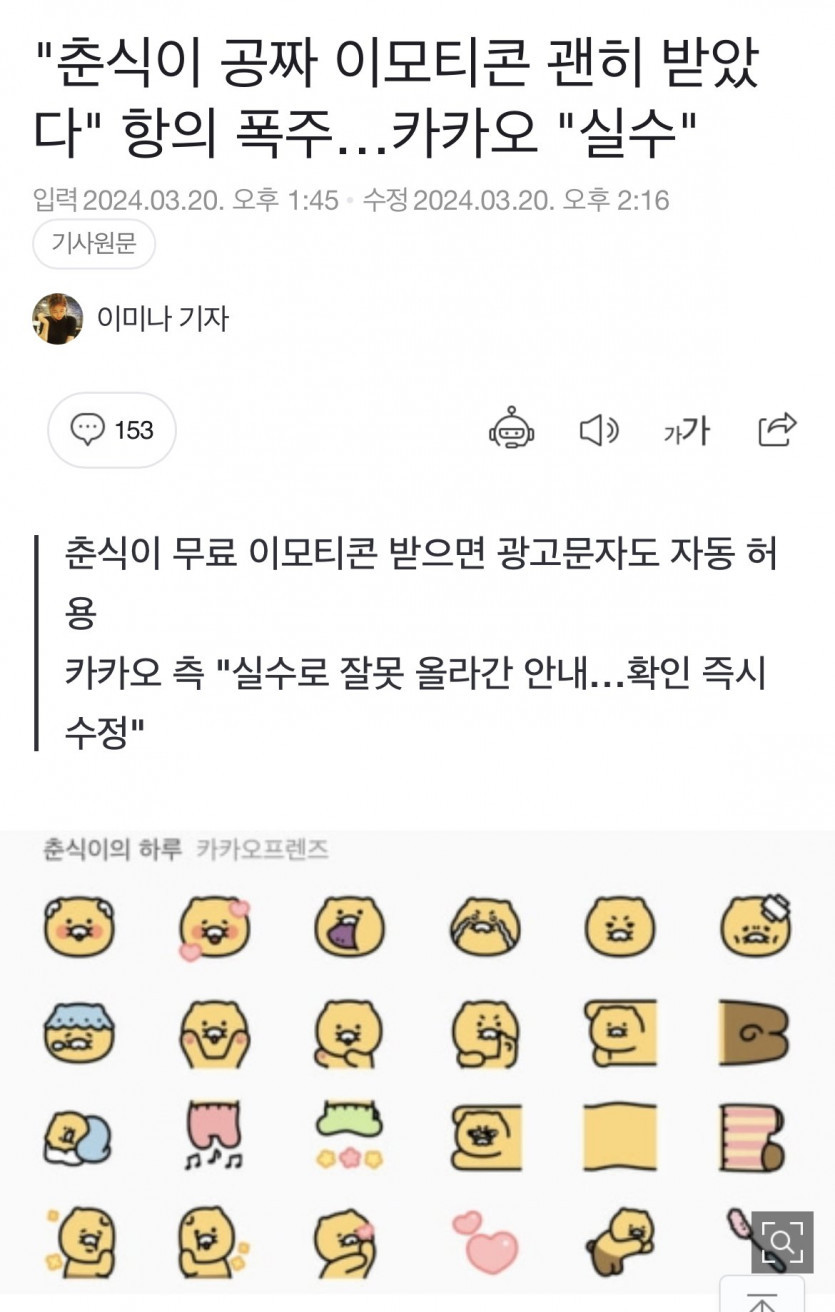Open the listen-to-article speaker icon

(x=599, y=430)
